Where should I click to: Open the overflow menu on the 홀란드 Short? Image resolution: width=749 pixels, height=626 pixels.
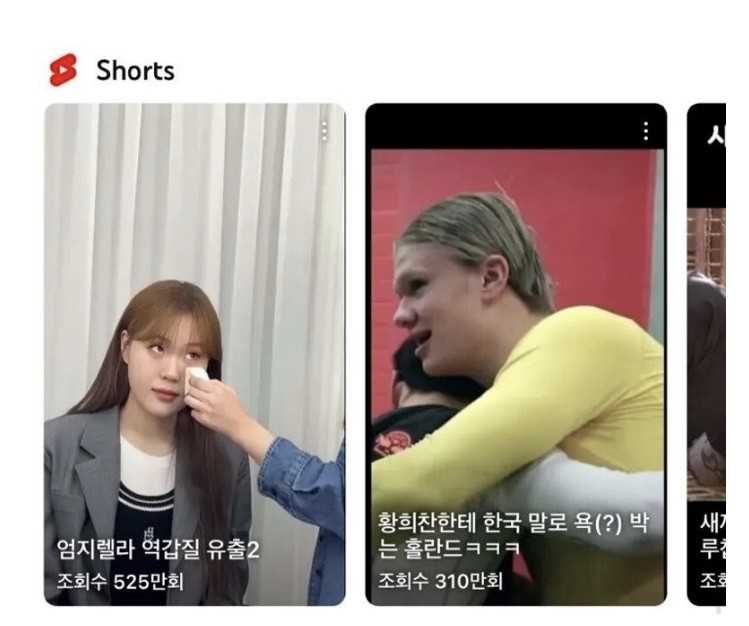point(645,131)
